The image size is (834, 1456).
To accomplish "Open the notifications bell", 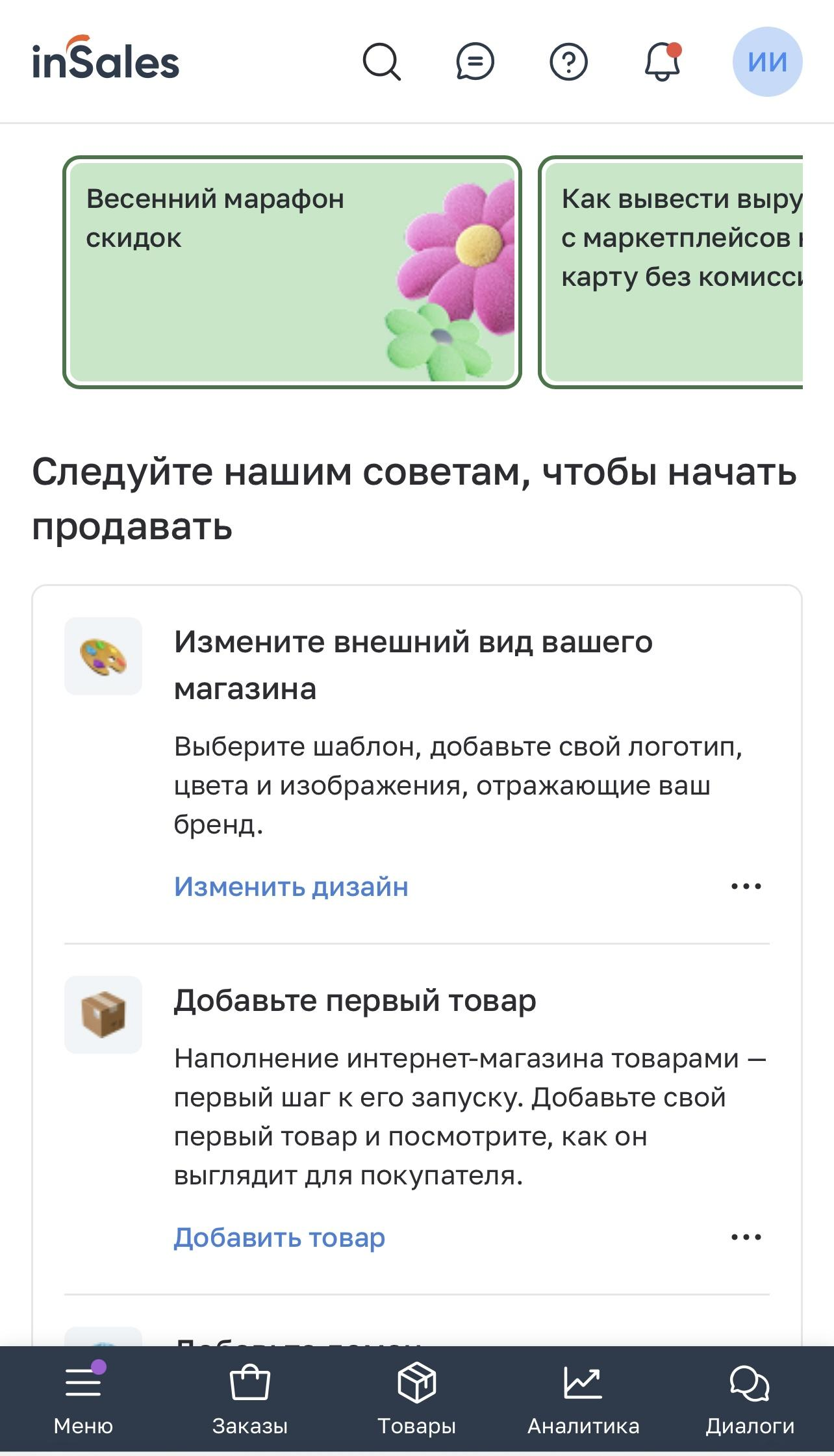I will point(663,62).
